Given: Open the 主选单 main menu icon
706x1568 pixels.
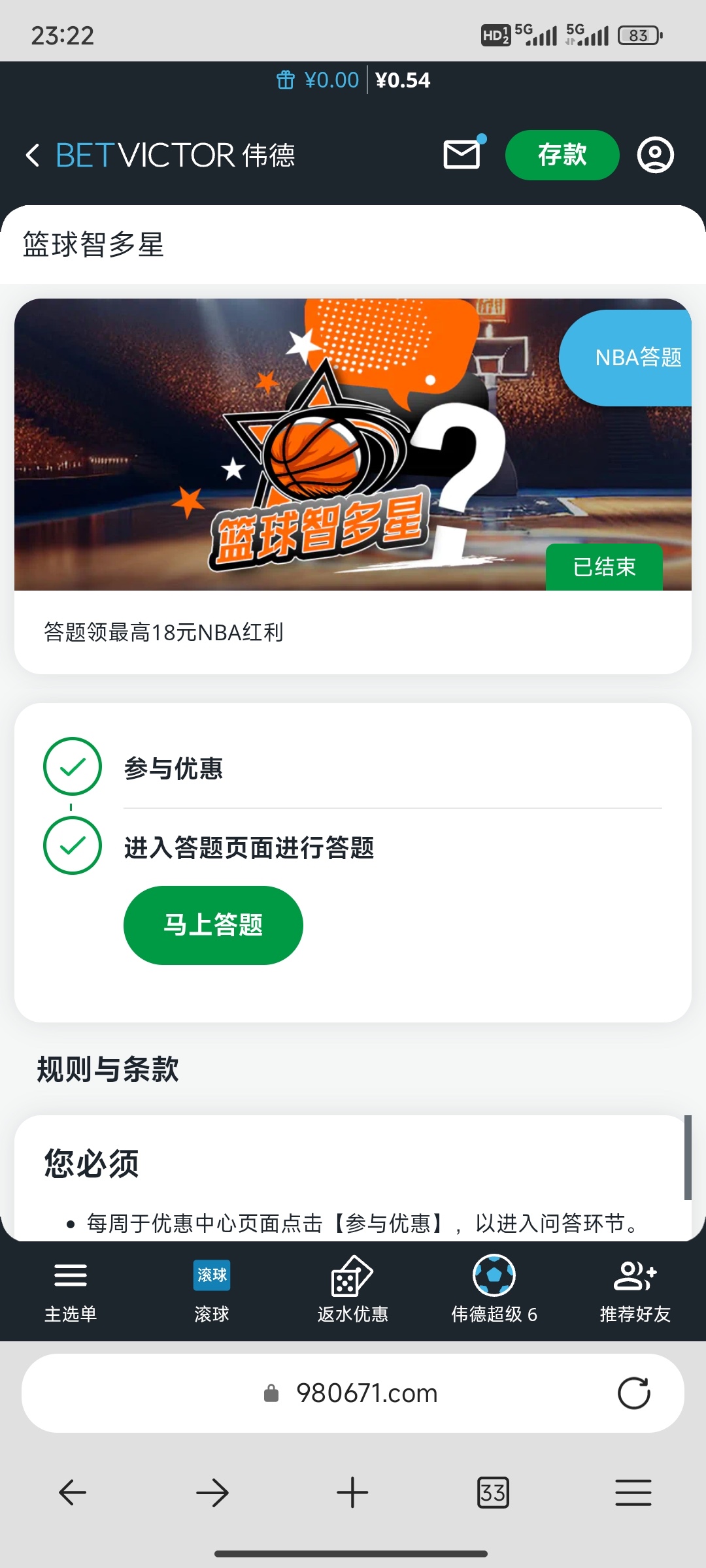Looking at the screenshot, I should pyautogui.click(x=71, y=1278).
